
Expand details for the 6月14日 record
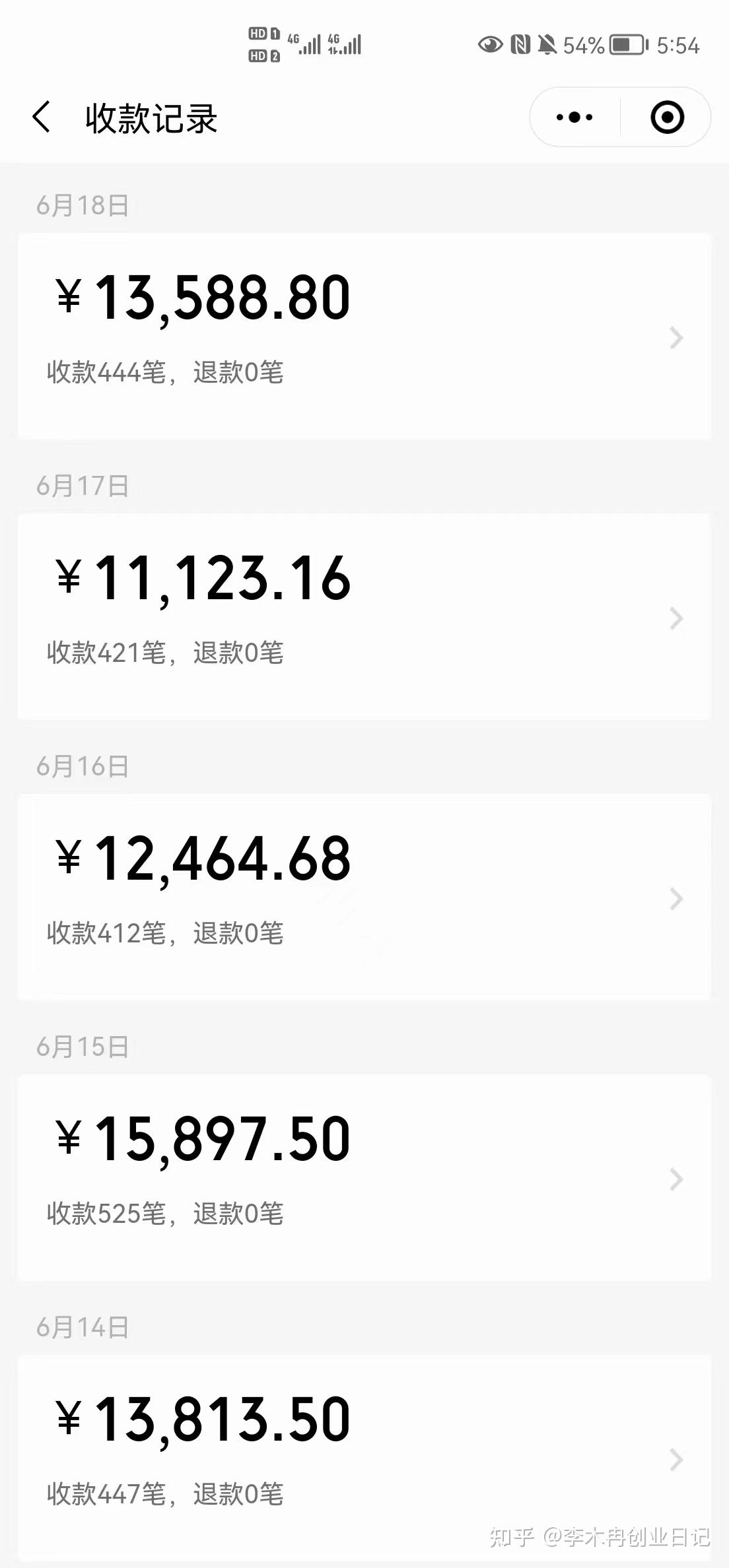click(x=676, y=1458)
